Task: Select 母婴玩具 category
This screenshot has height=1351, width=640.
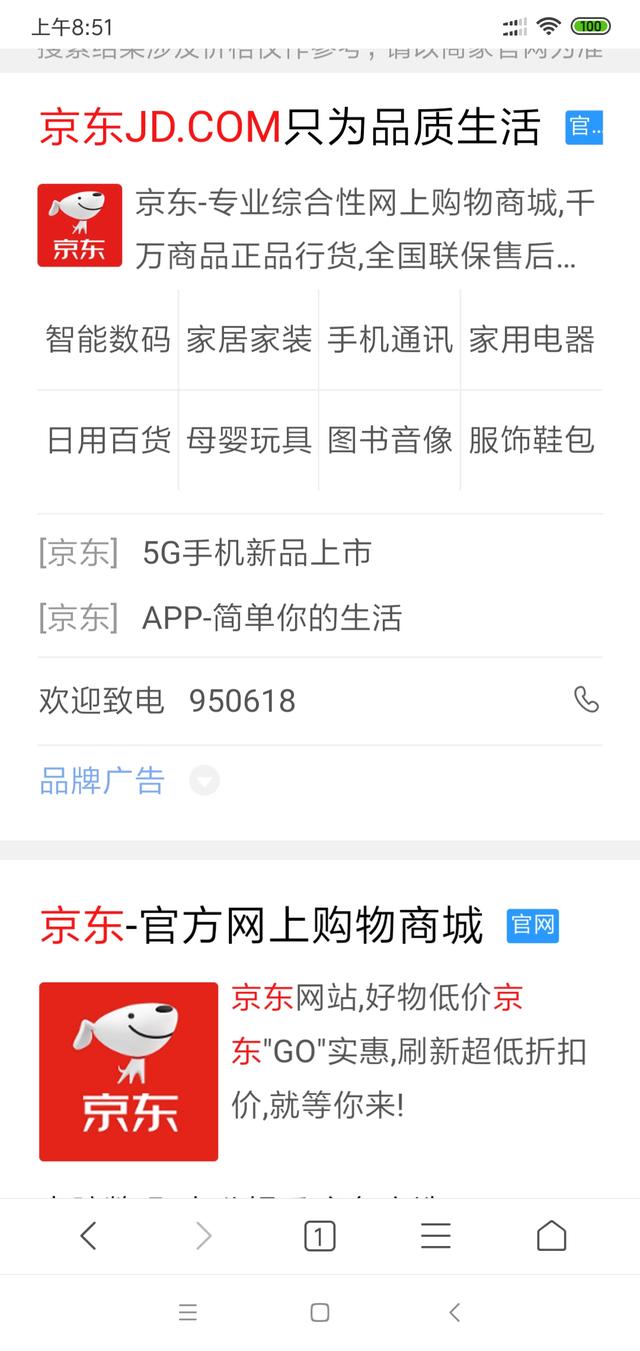Action: (x=249, y=440)
